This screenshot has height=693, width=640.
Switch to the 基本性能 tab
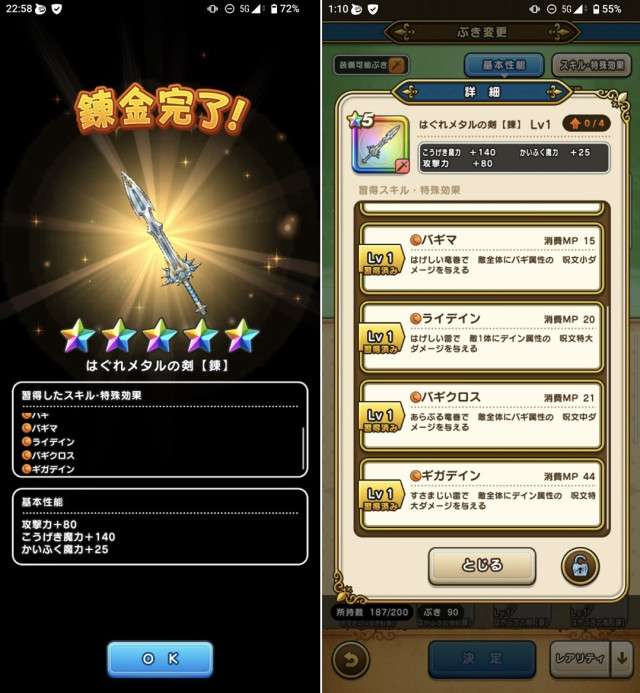pos(503,65)
